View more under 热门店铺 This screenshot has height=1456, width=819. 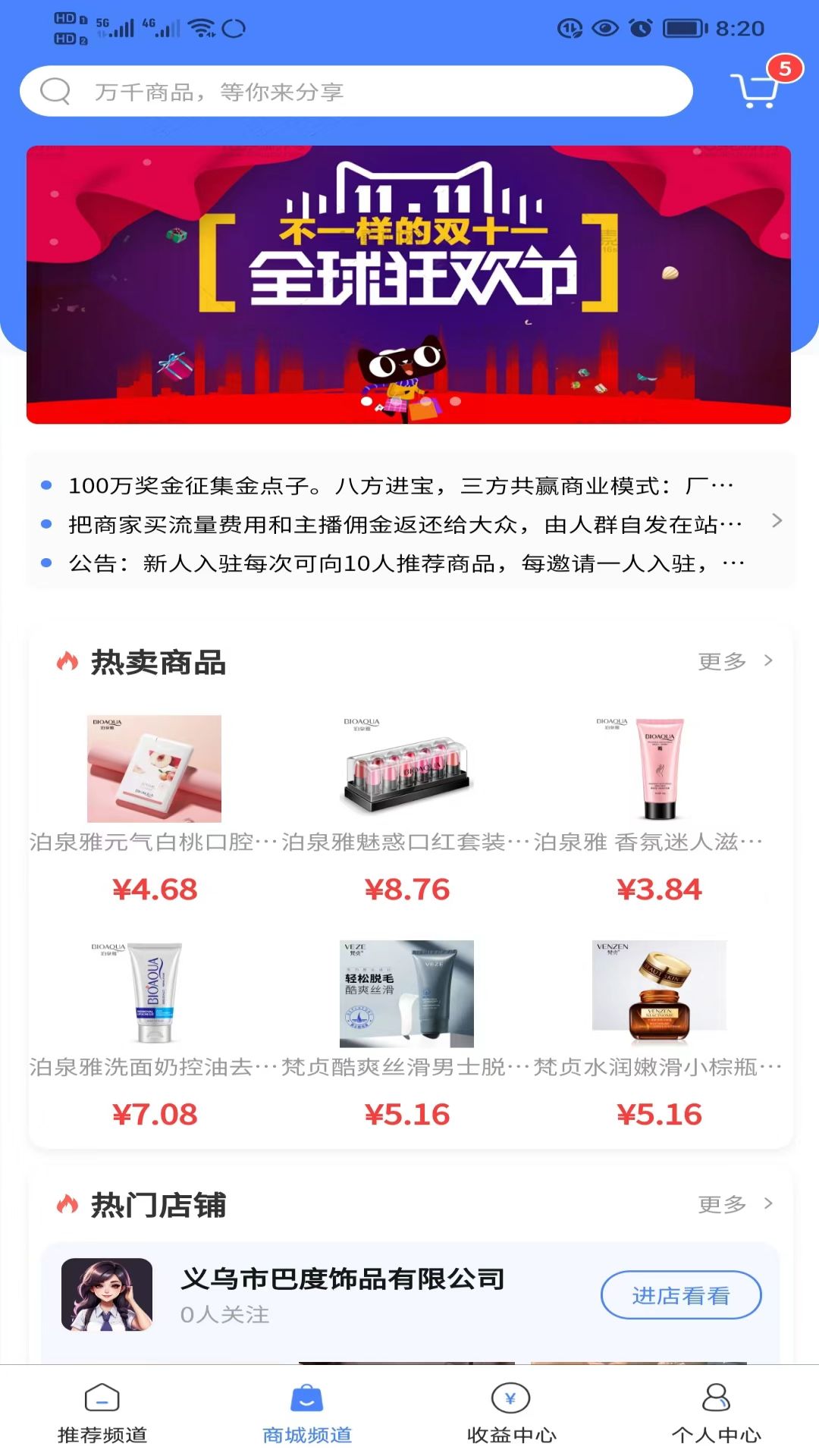(x=734, y=1204)
